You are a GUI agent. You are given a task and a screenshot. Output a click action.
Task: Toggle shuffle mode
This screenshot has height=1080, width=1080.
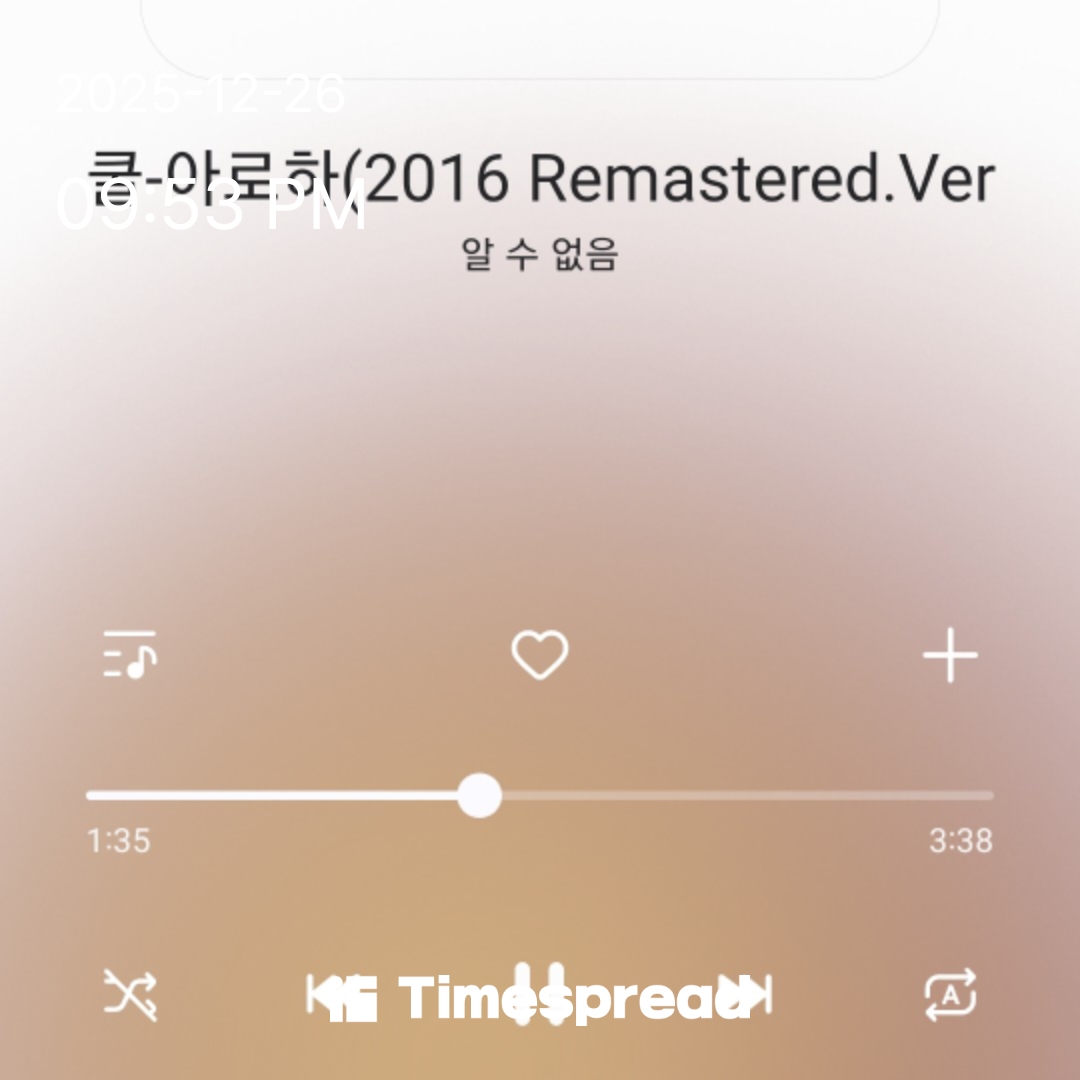click(x=131, y=995)
